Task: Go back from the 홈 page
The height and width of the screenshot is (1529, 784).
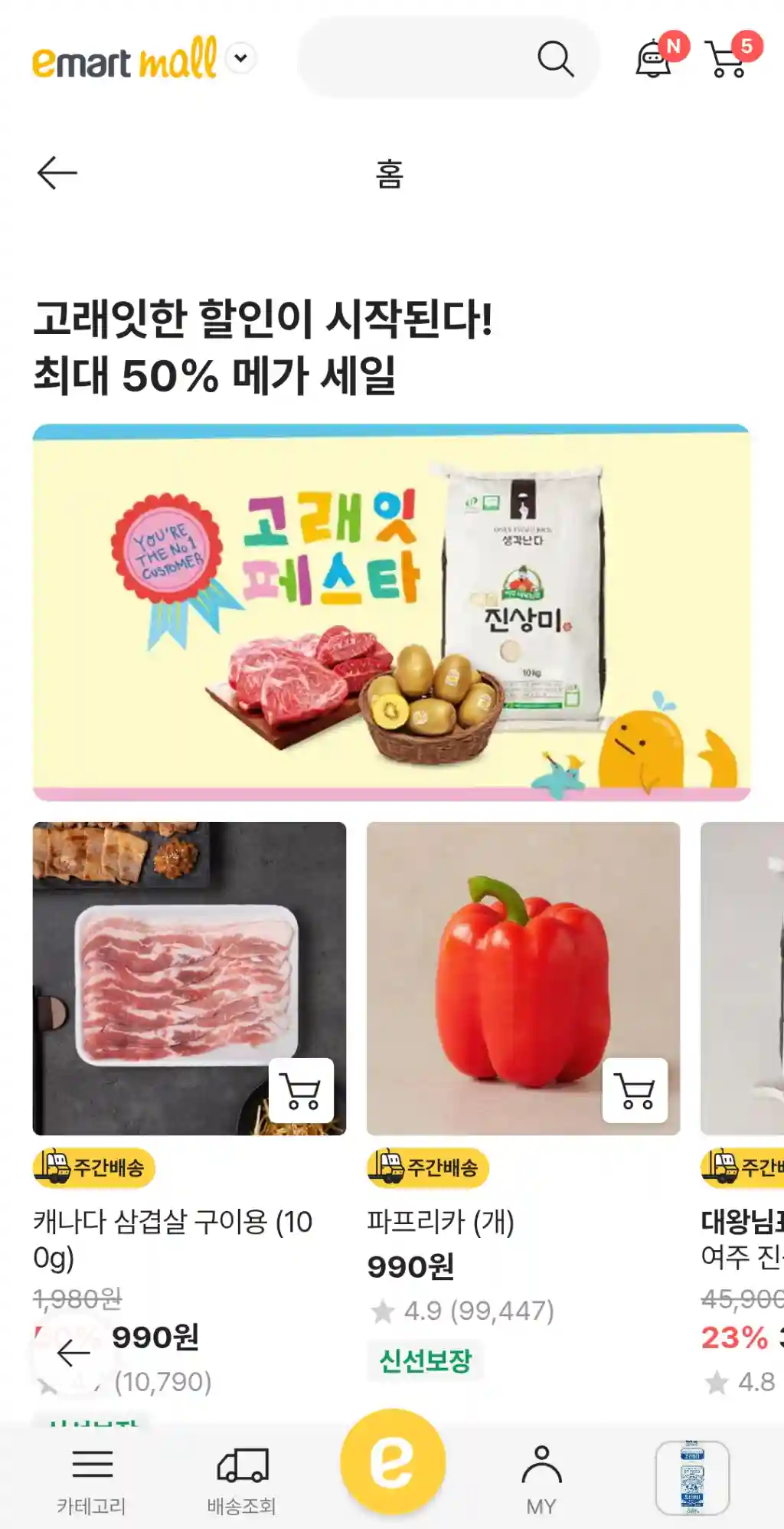Action: 57,172
